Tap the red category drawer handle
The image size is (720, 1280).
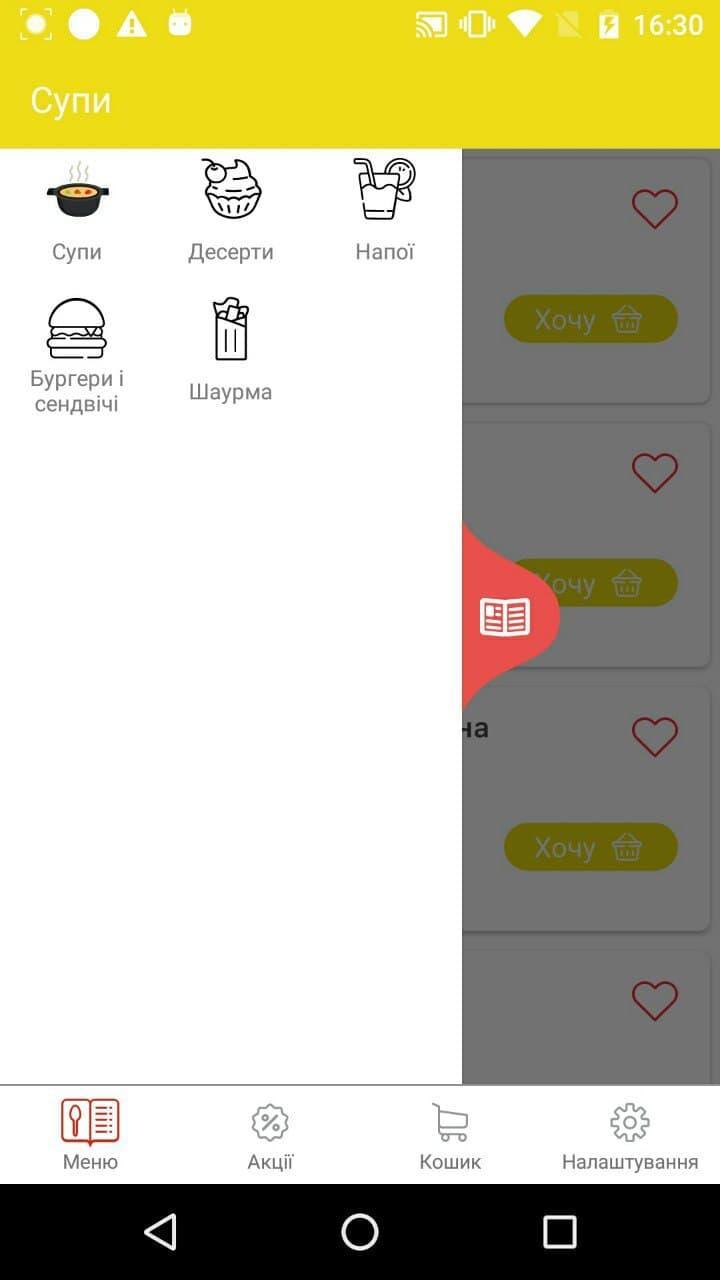point(505,617)
